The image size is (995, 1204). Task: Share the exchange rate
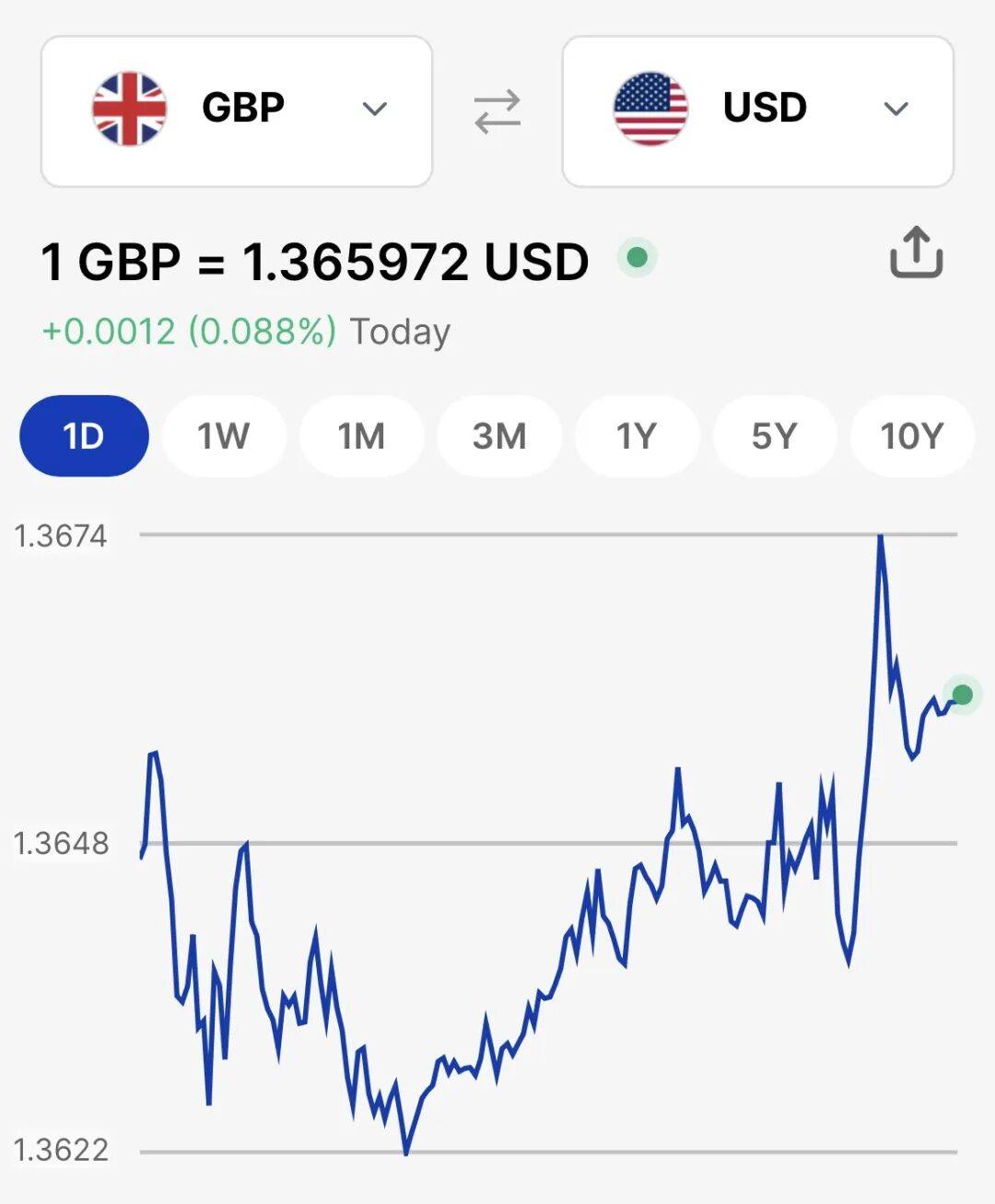916,252
